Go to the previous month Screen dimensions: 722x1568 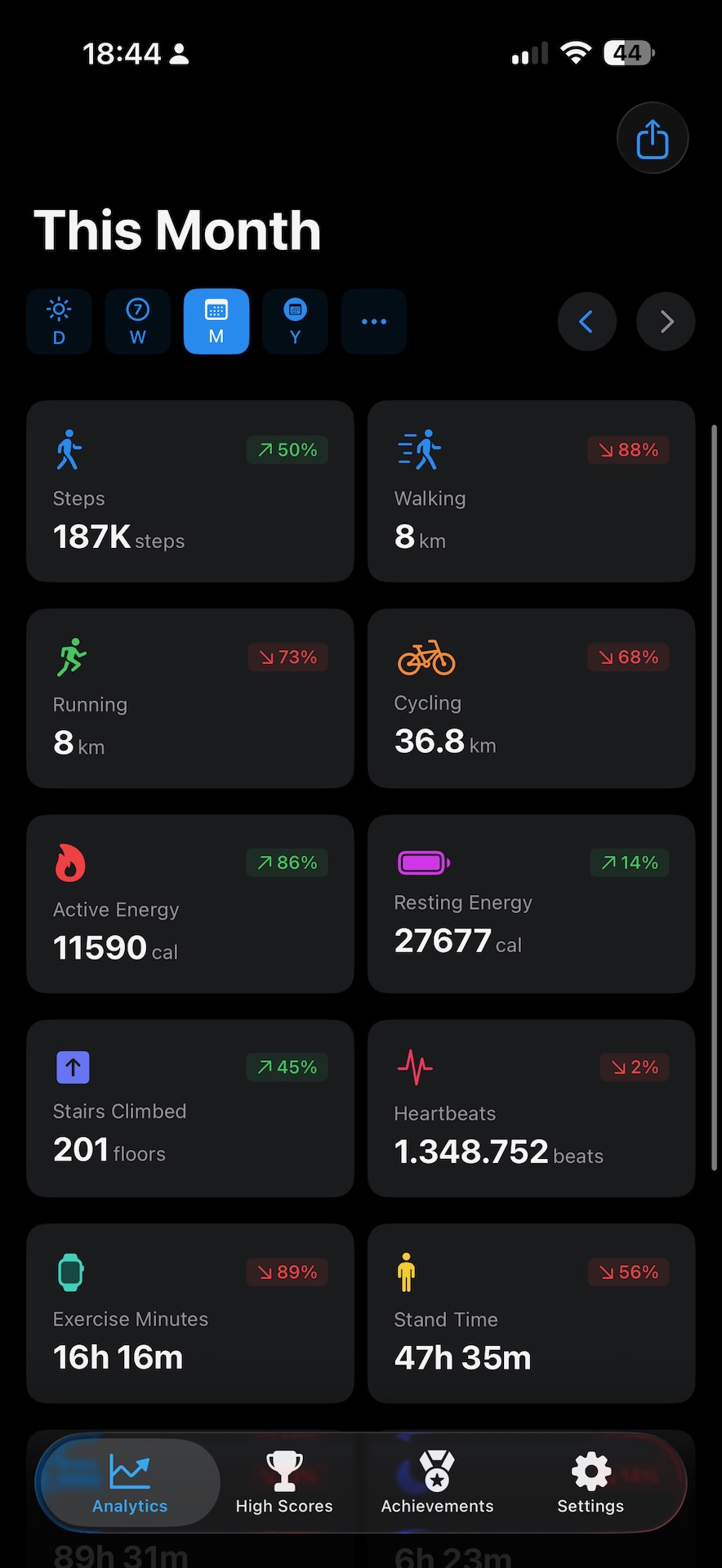tap(586, 321)
